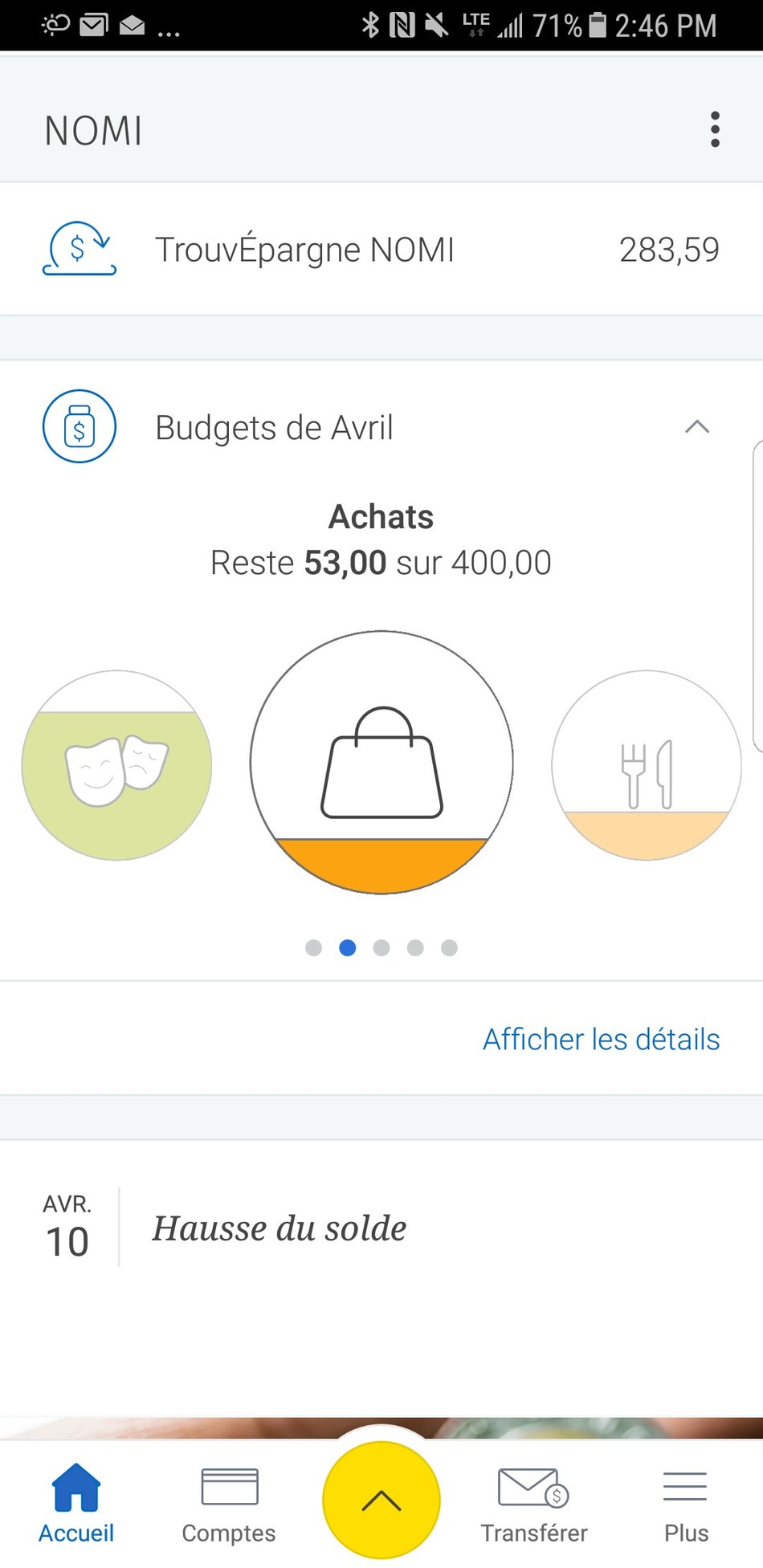Select the TrouvÉpargne NOMI balance of 283,59

tap(670, 249)
